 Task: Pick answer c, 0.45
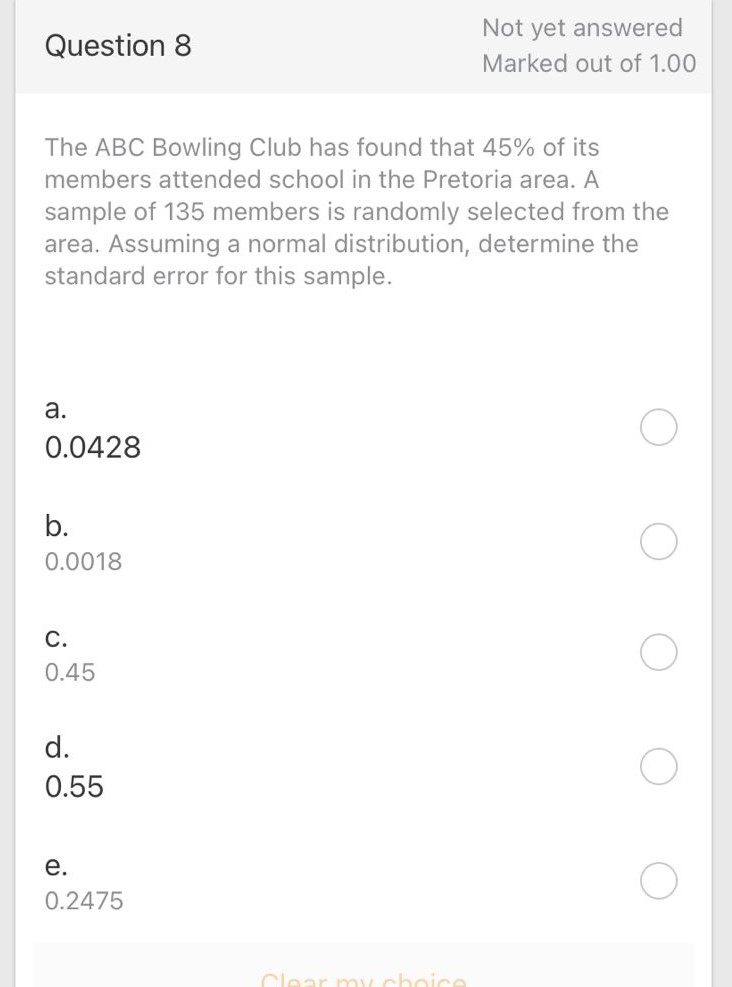[x=659, y=653]
